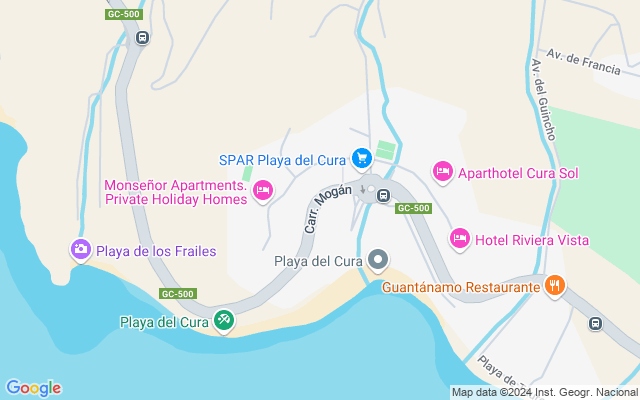The image size is (640, 400).
Task: Tap the Aparthotel Cura Sol marker
Action: (443, 172)
